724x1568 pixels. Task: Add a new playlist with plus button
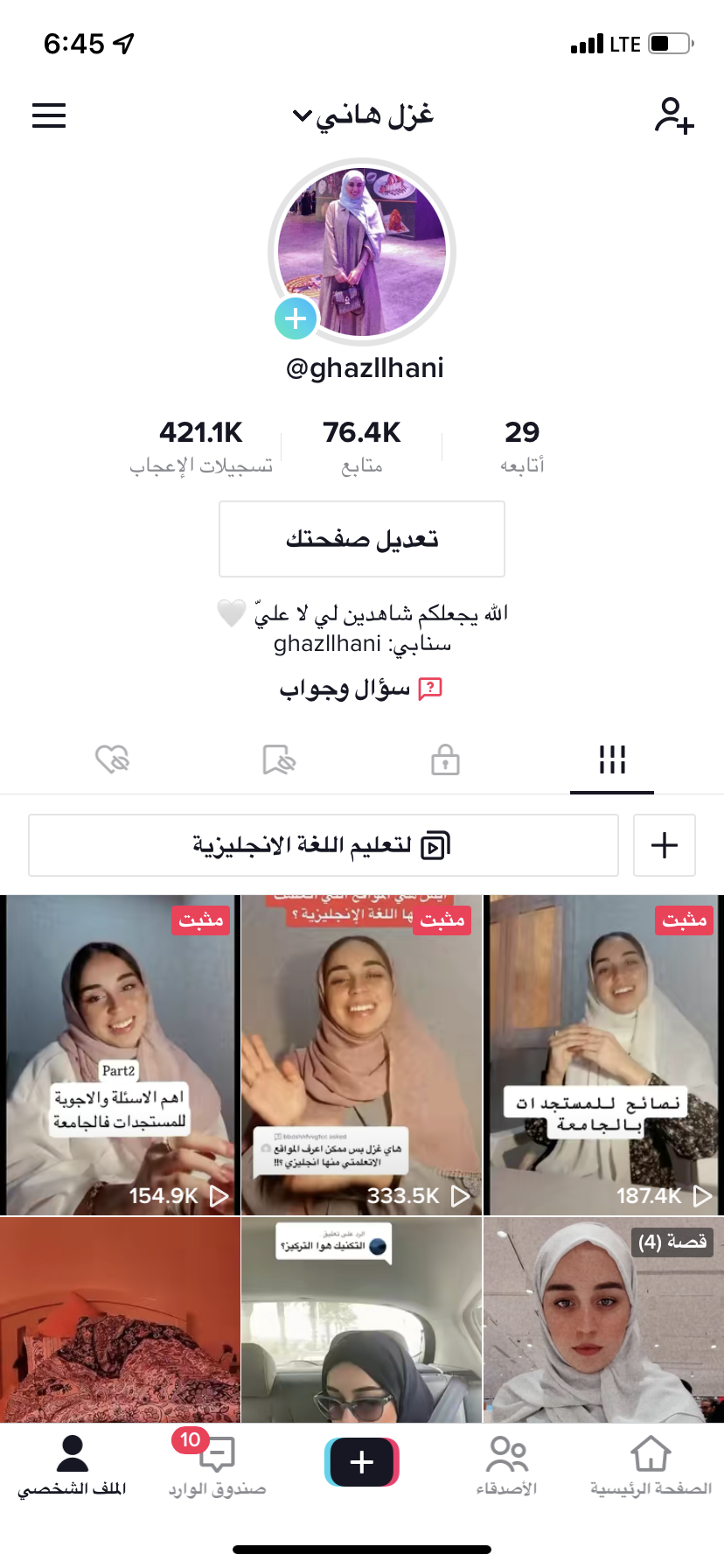point(665,845)
